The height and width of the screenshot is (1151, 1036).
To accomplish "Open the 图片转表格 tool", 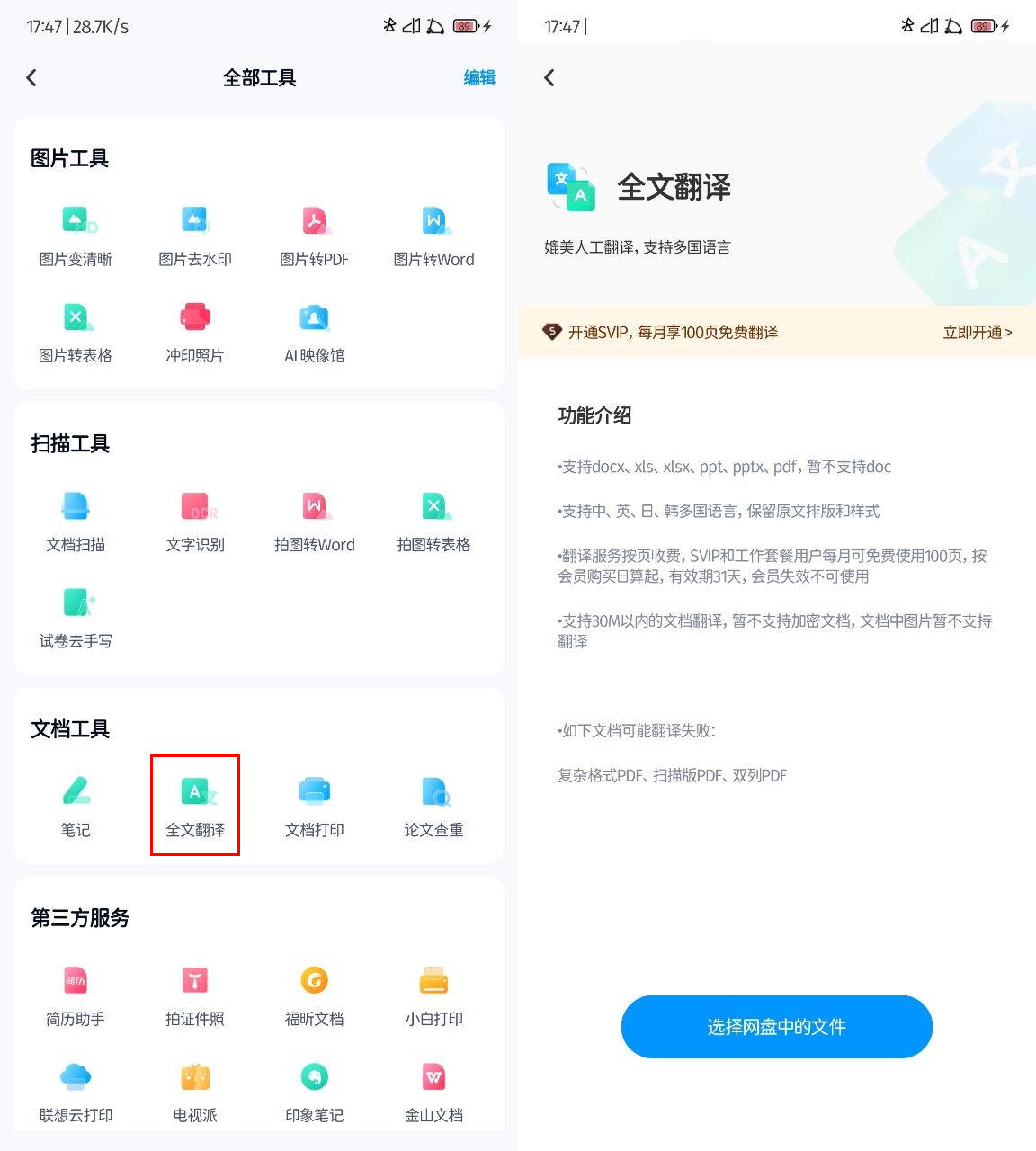I will coord(76,332).
